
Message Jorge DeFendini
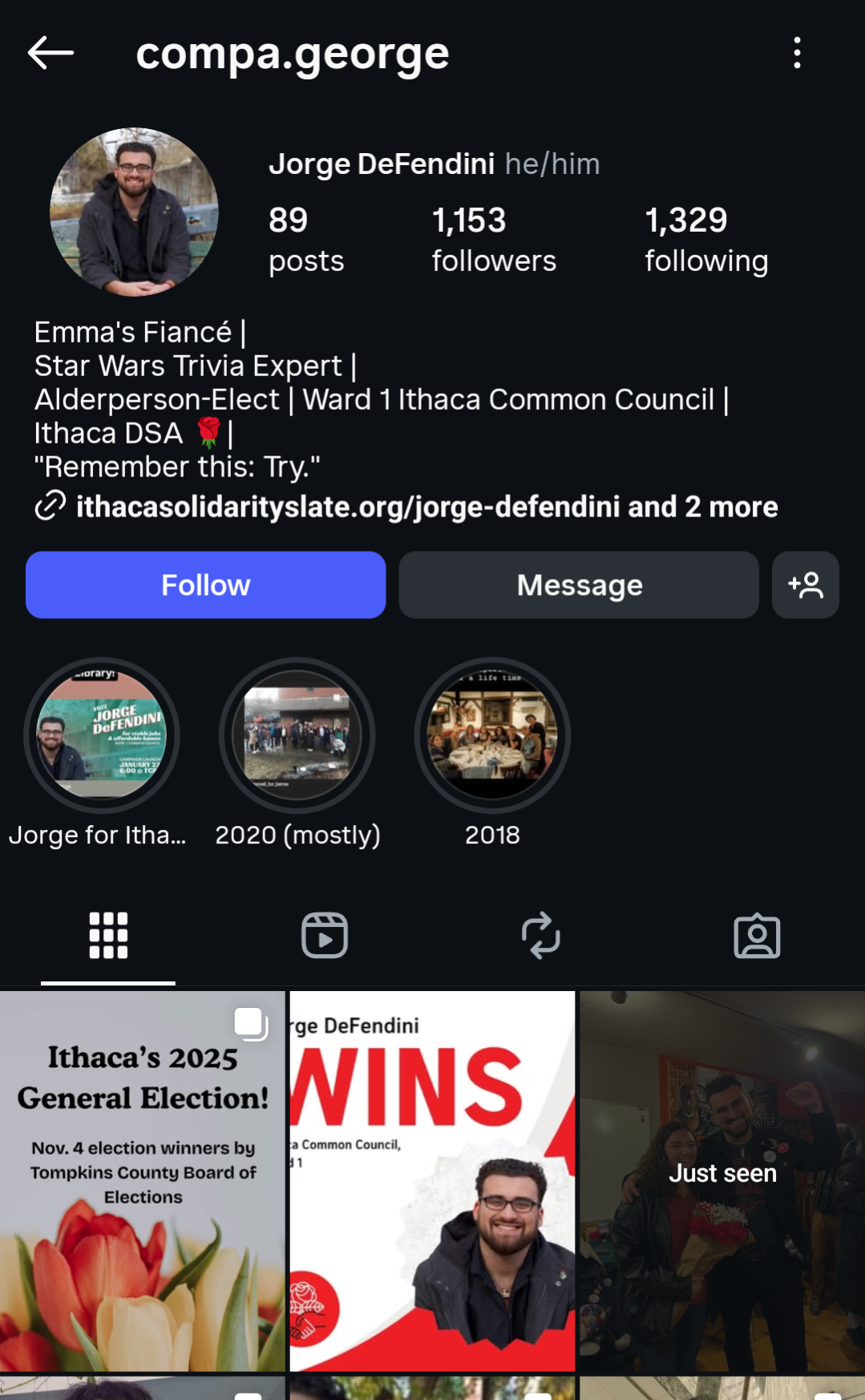tap(579, 585)
